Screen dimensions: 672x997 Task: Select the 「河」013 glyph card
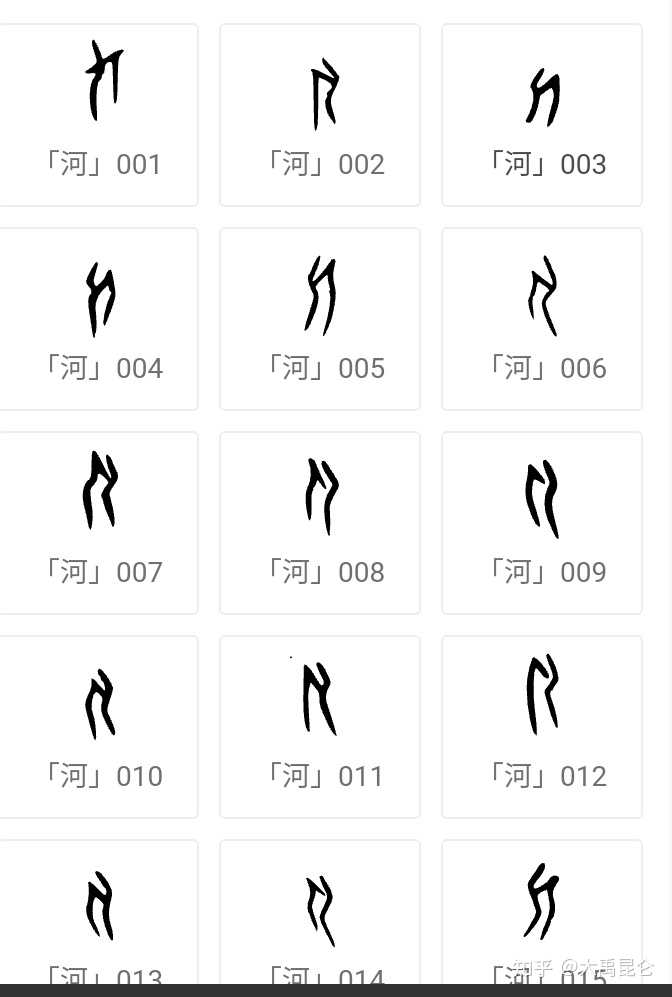98,912
